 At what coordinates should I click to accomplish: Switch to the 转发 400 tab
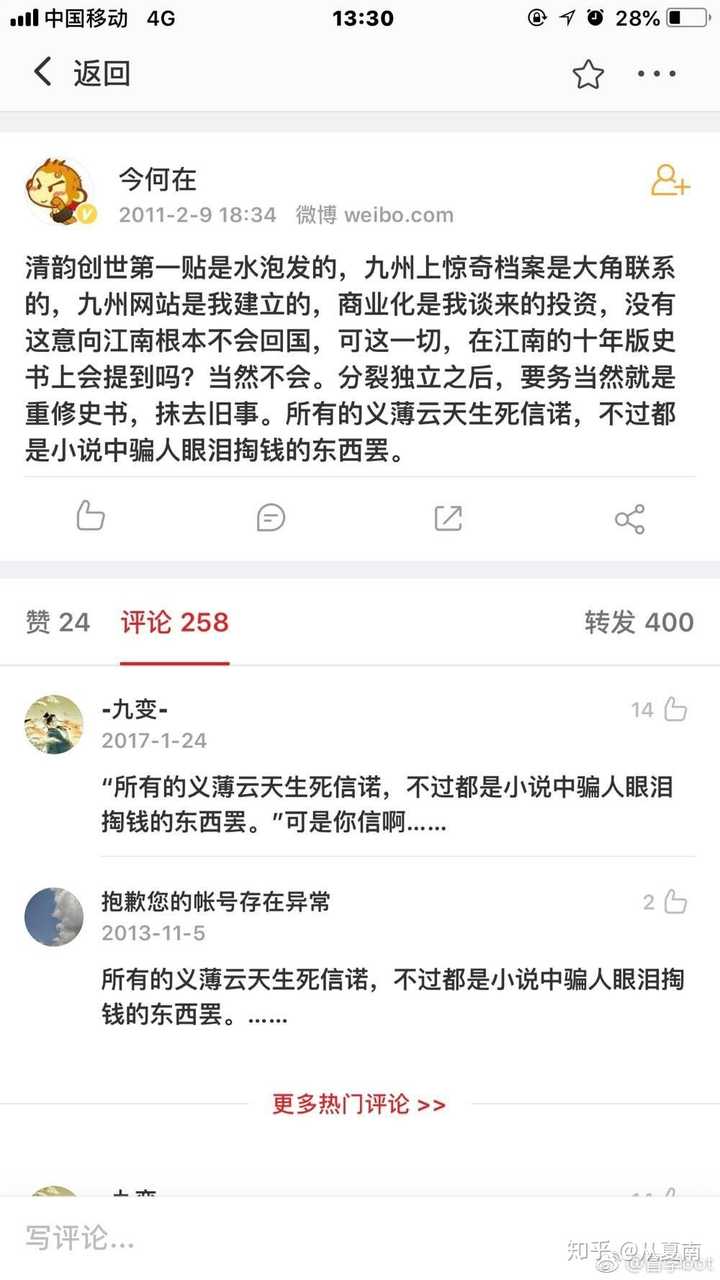coord(639,622)
